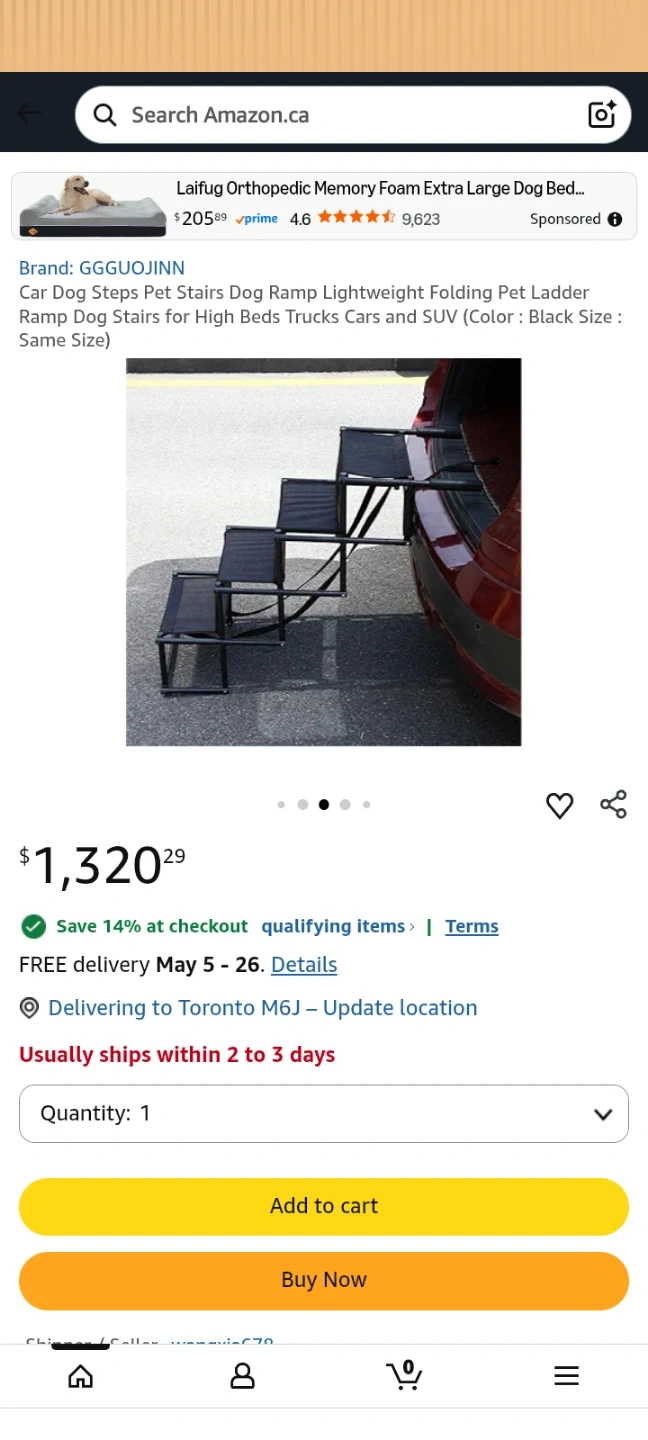
Task: Add the dog steps to cart
Action: (324, 1206)
